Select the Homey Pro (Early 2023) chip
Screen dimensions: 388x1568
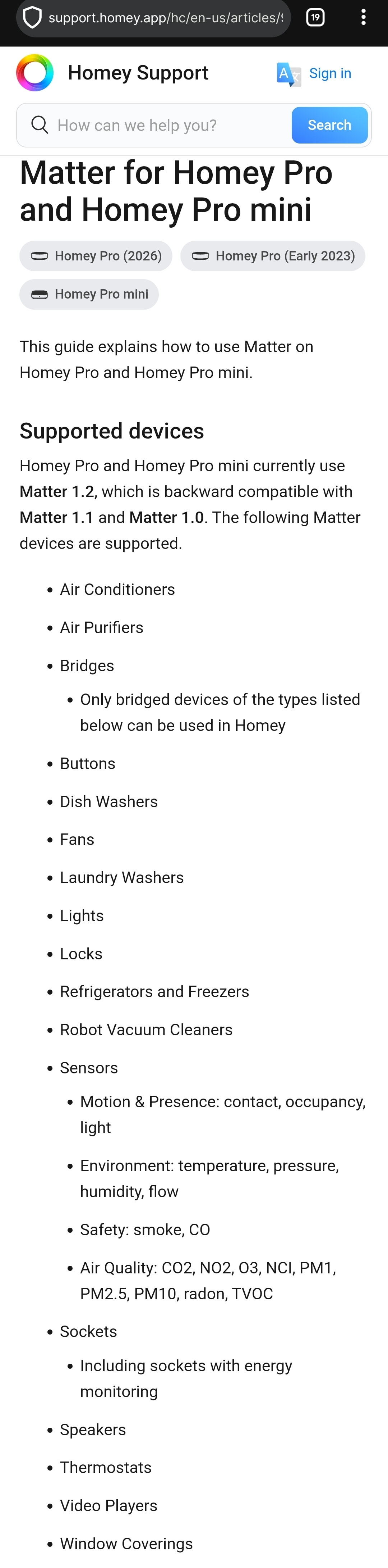(272, 256)
